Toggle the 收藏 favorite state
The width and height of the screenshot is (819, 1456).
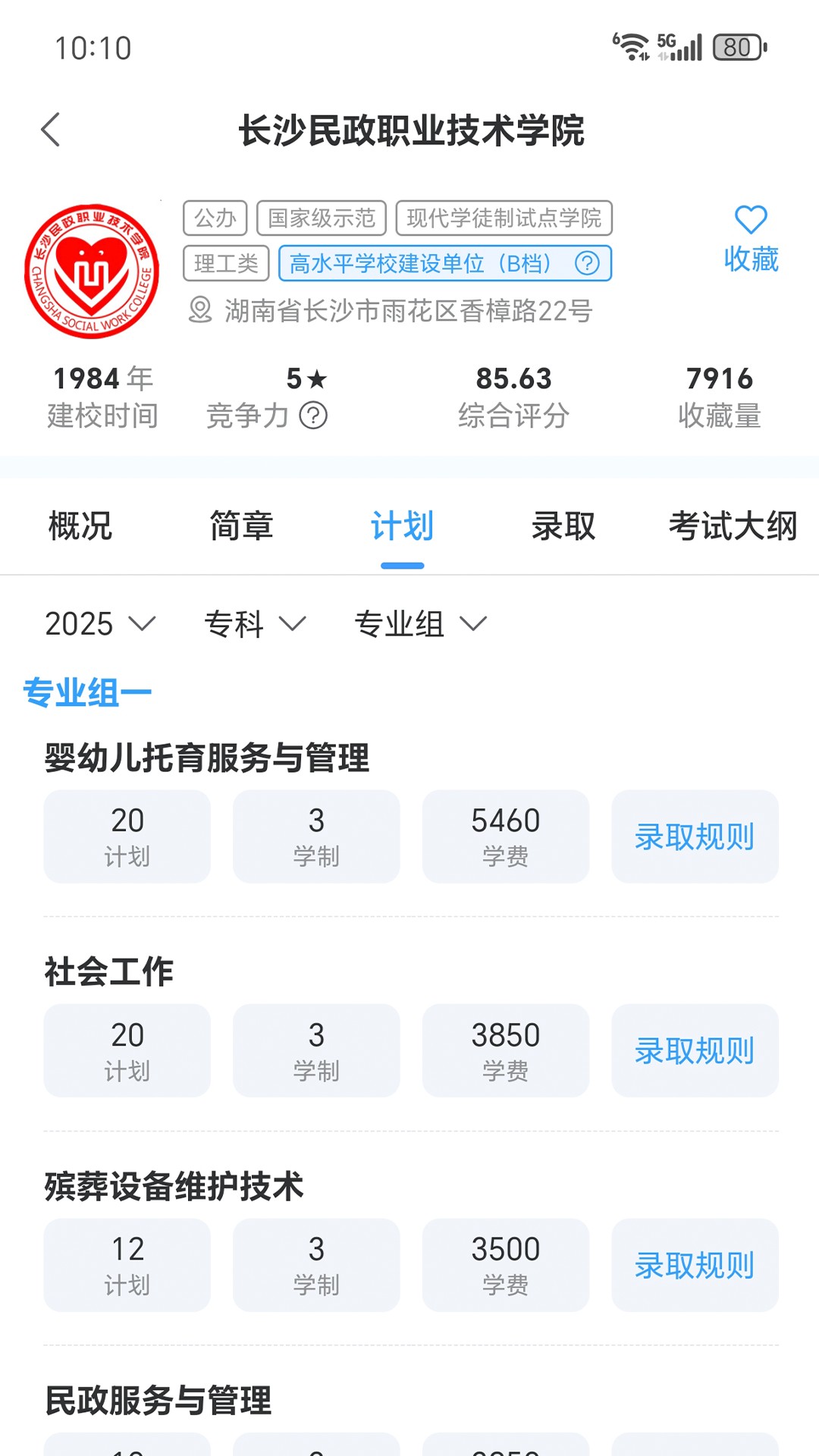coord(750,241)
